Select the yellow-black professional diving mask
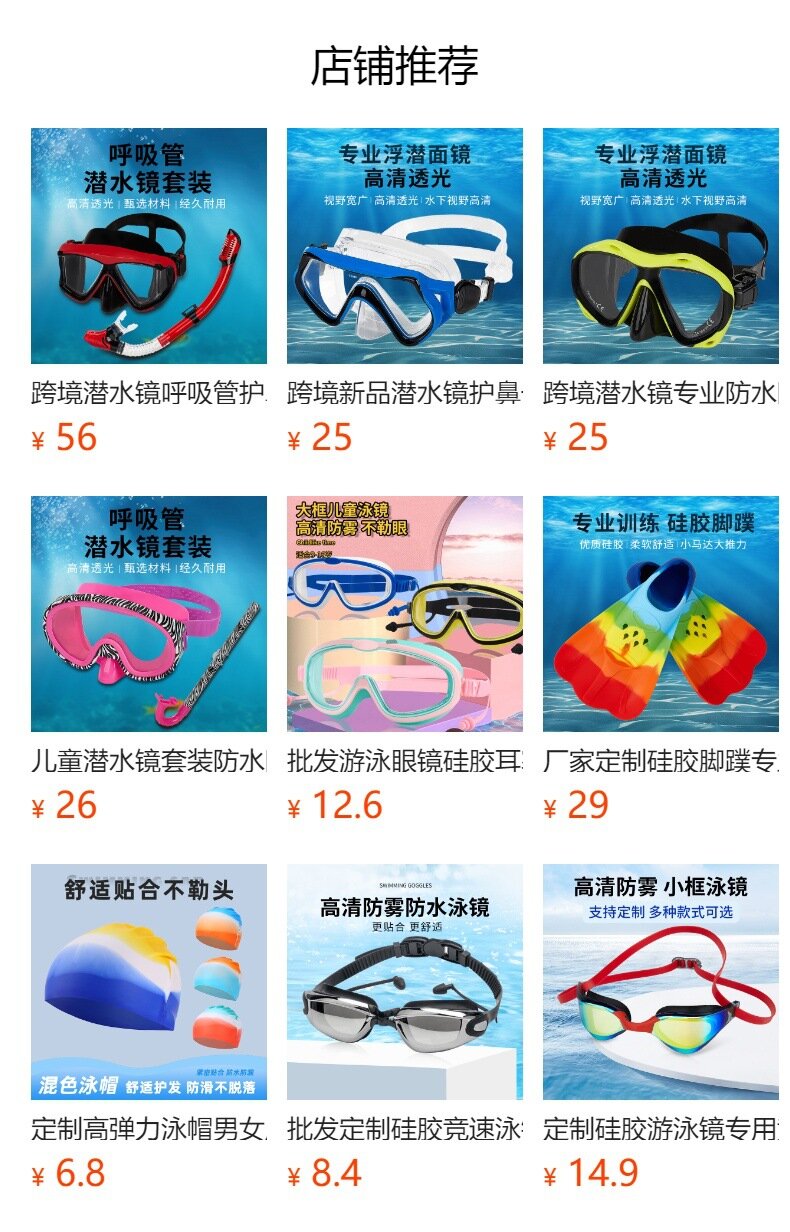 (661, 246)
